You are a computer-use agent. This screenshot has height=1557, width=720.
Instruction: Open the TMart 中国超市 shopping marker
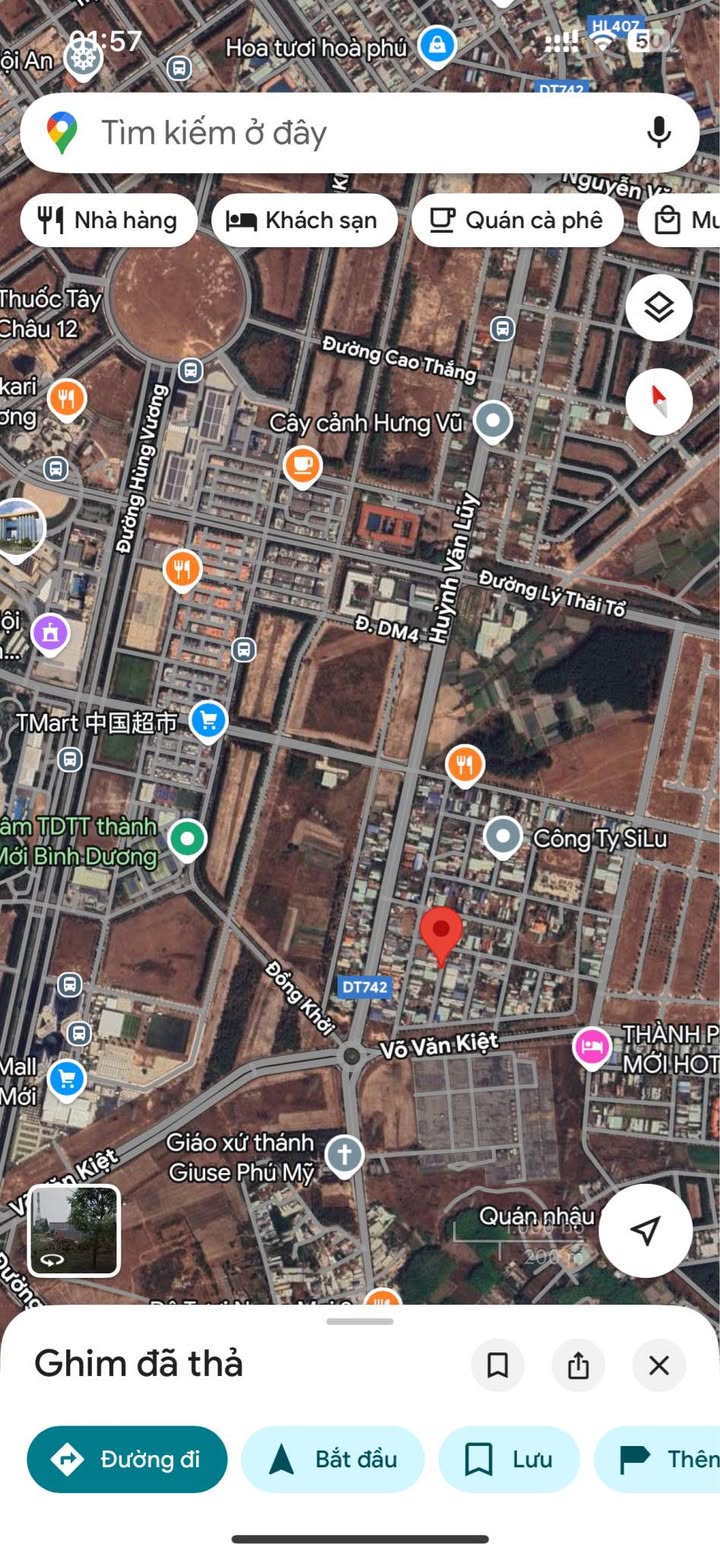tap(208, 721)
